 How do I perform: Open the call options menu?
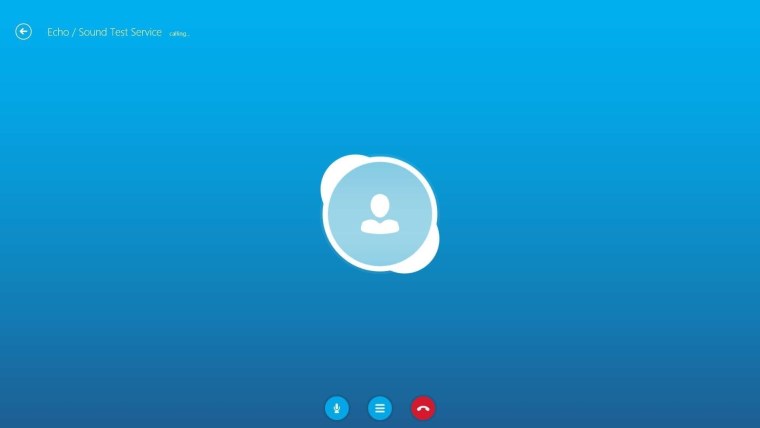(380, 408)
